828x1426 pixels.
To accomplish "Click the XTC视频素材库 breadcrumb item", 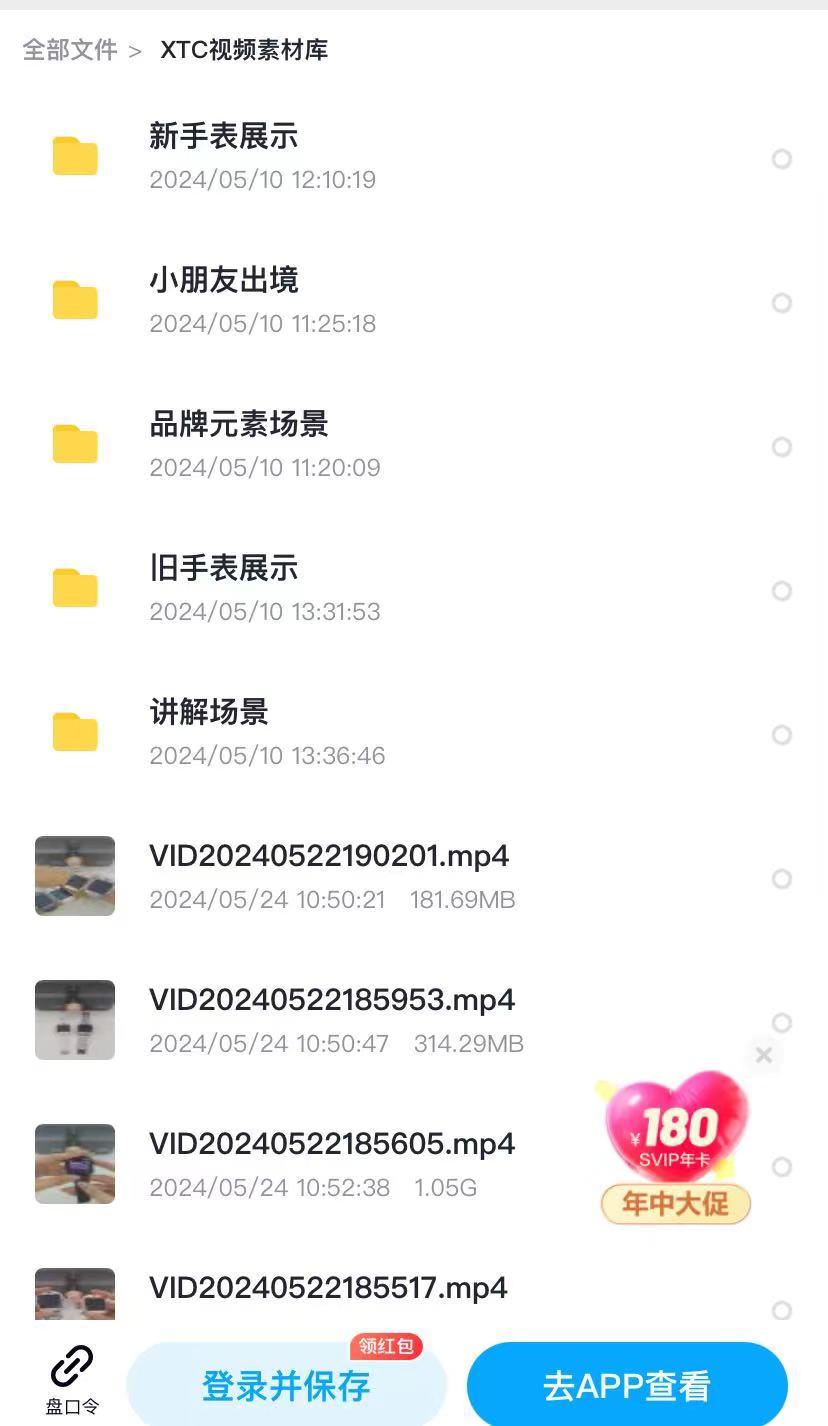I will [243, 49].
